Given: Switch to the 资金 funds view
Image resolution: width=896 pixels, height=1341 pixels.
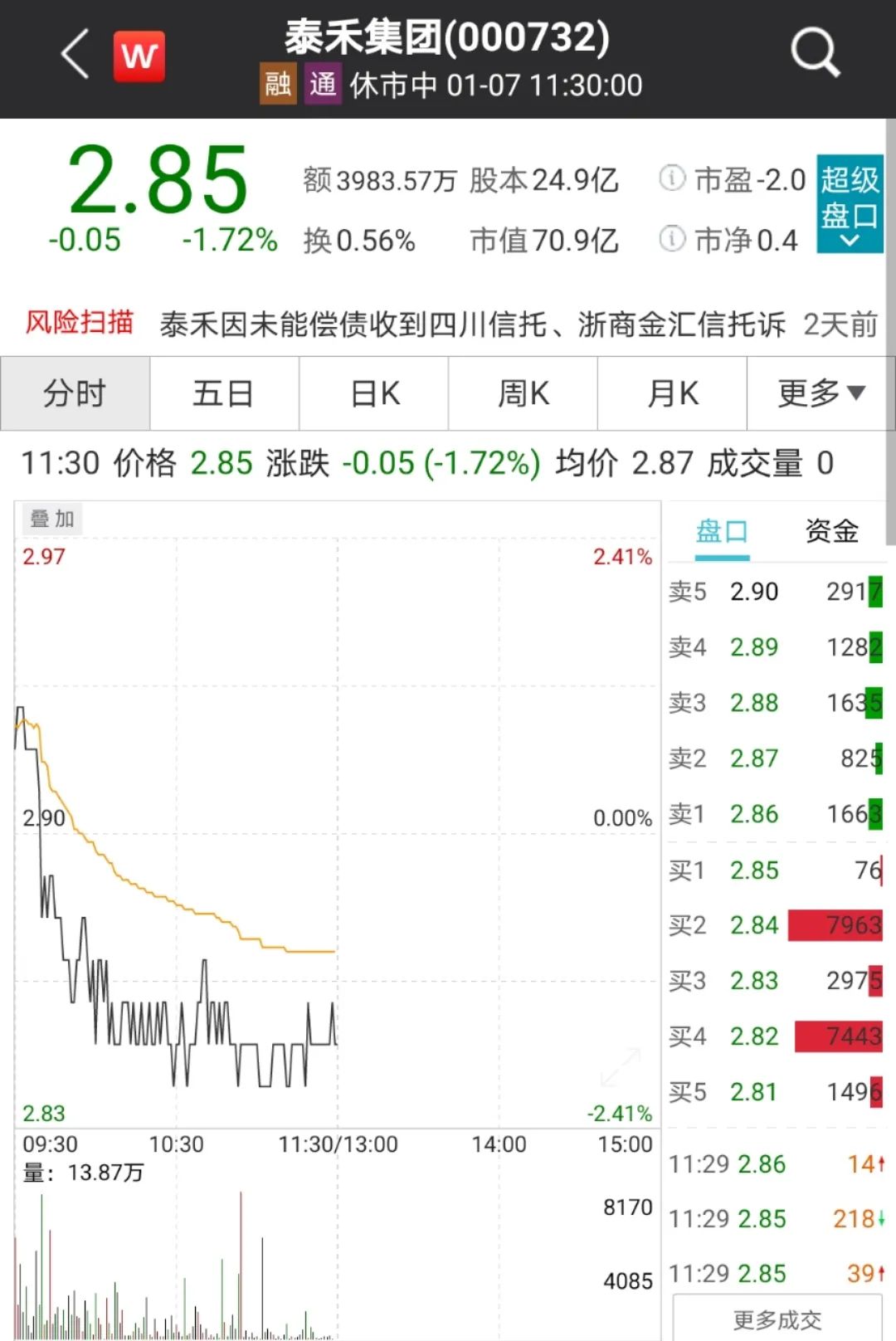Looking at the screenshot, I should (830, 529).
